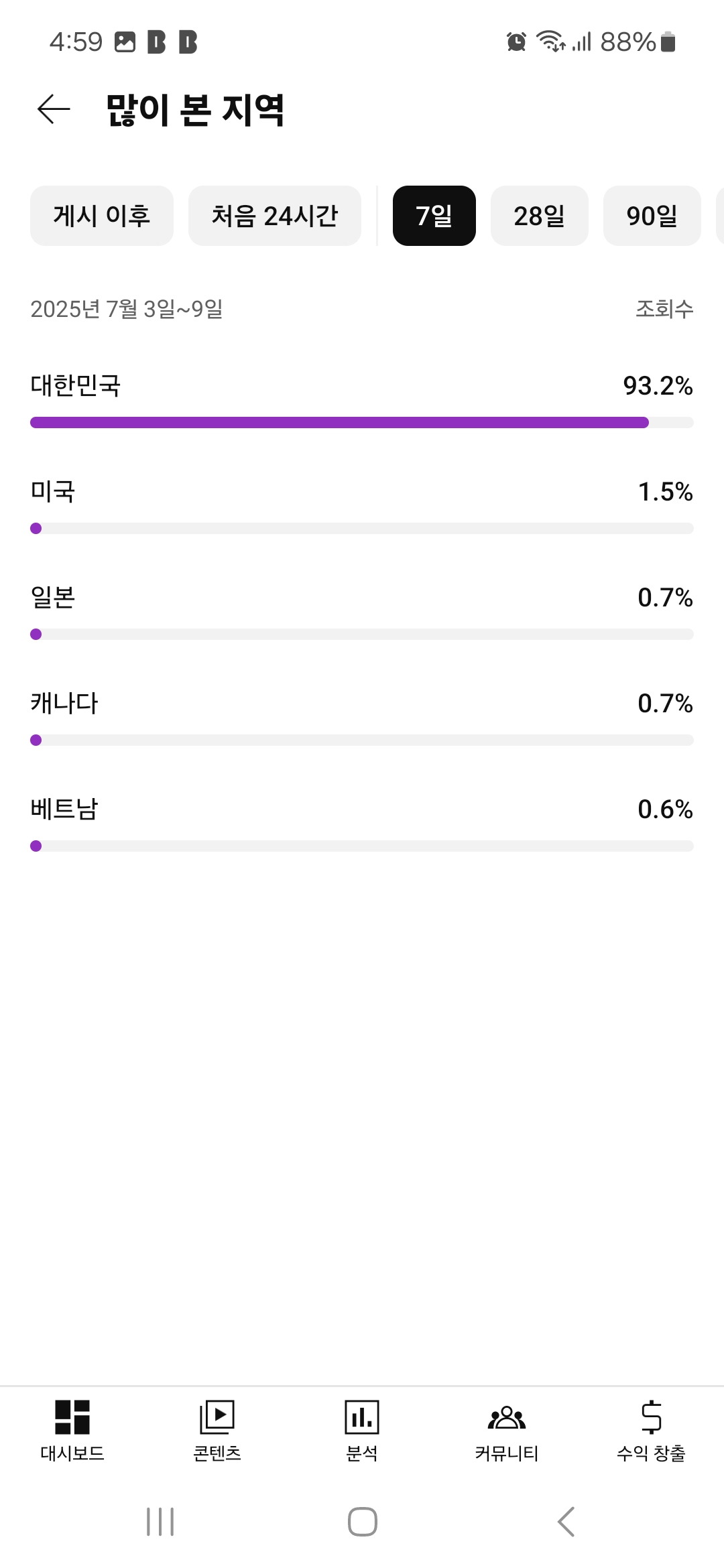This screenshot has width=724, height=1568.
Task: Open the 수익 창출 tab
Action: coord(652,1430)
